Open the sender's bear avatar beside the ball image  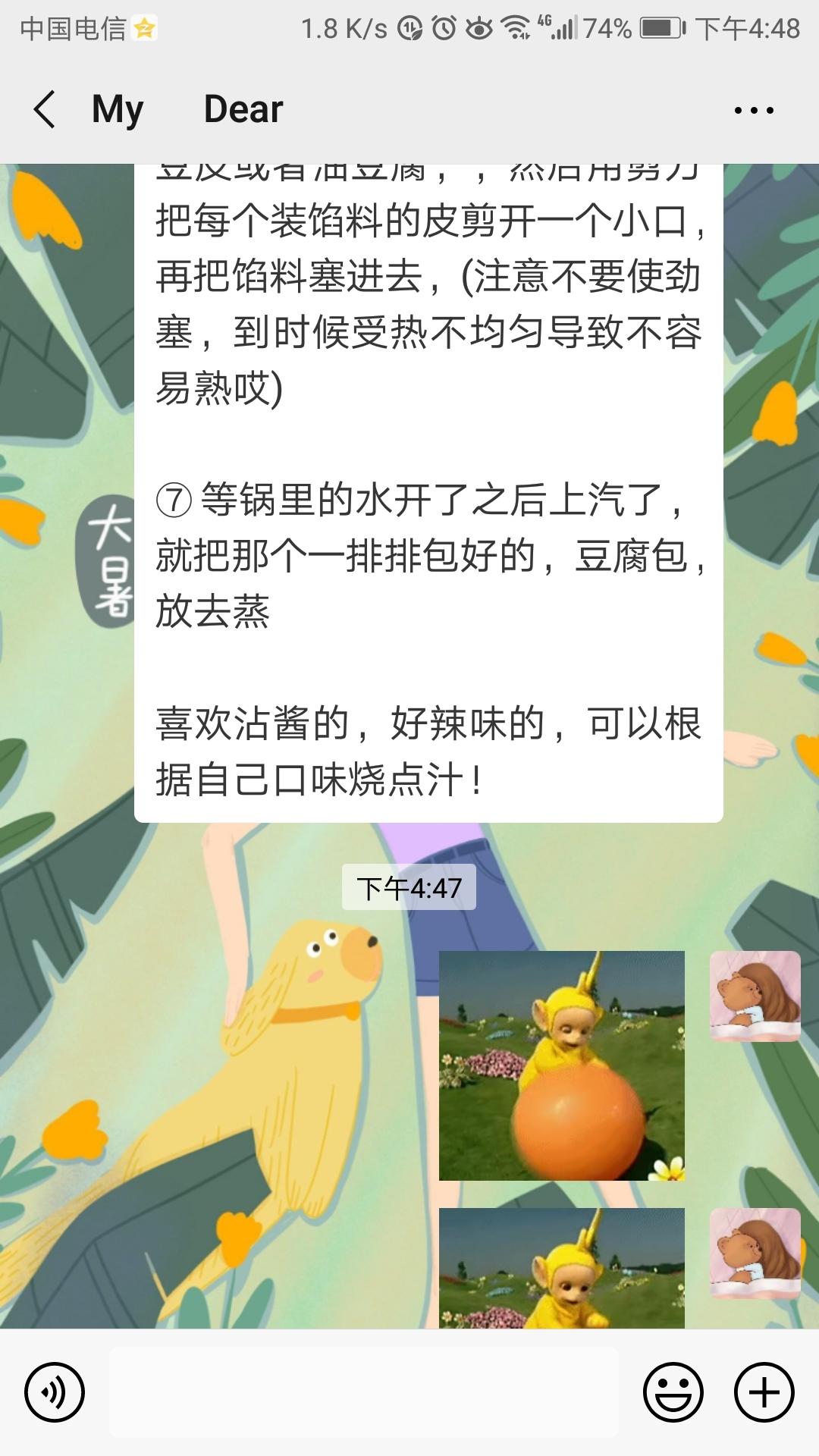tap(755, 996)
